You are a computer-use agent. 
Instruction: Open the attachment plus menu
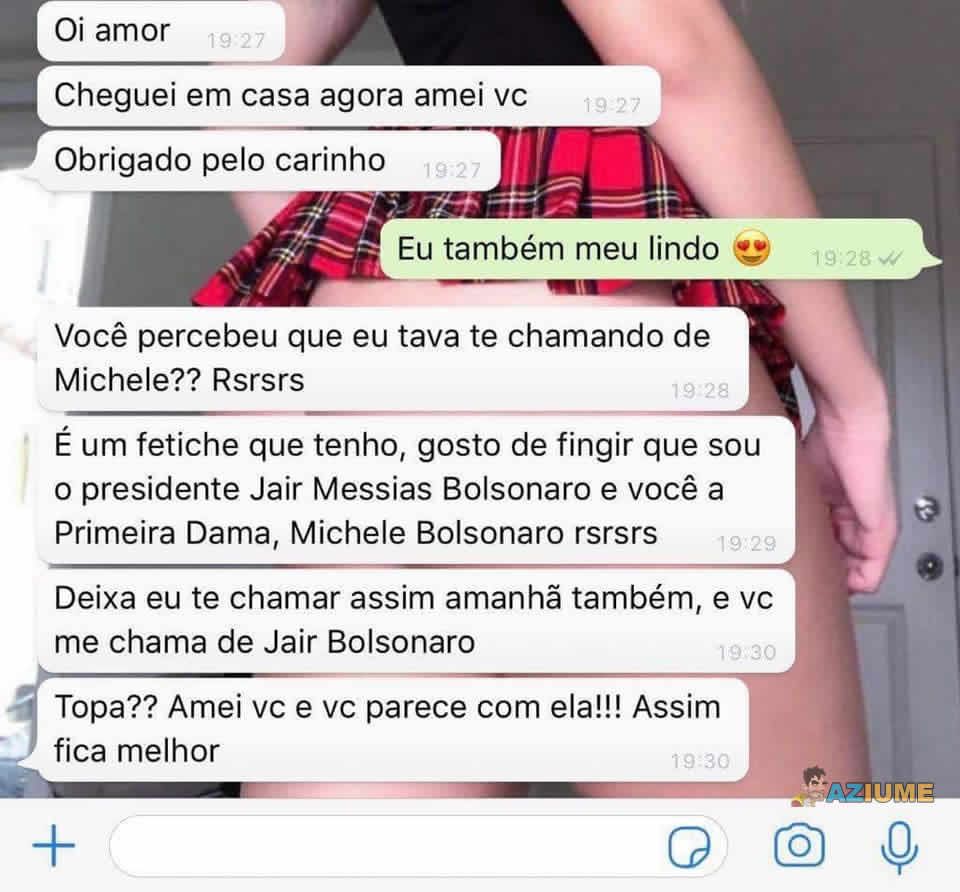54,847
